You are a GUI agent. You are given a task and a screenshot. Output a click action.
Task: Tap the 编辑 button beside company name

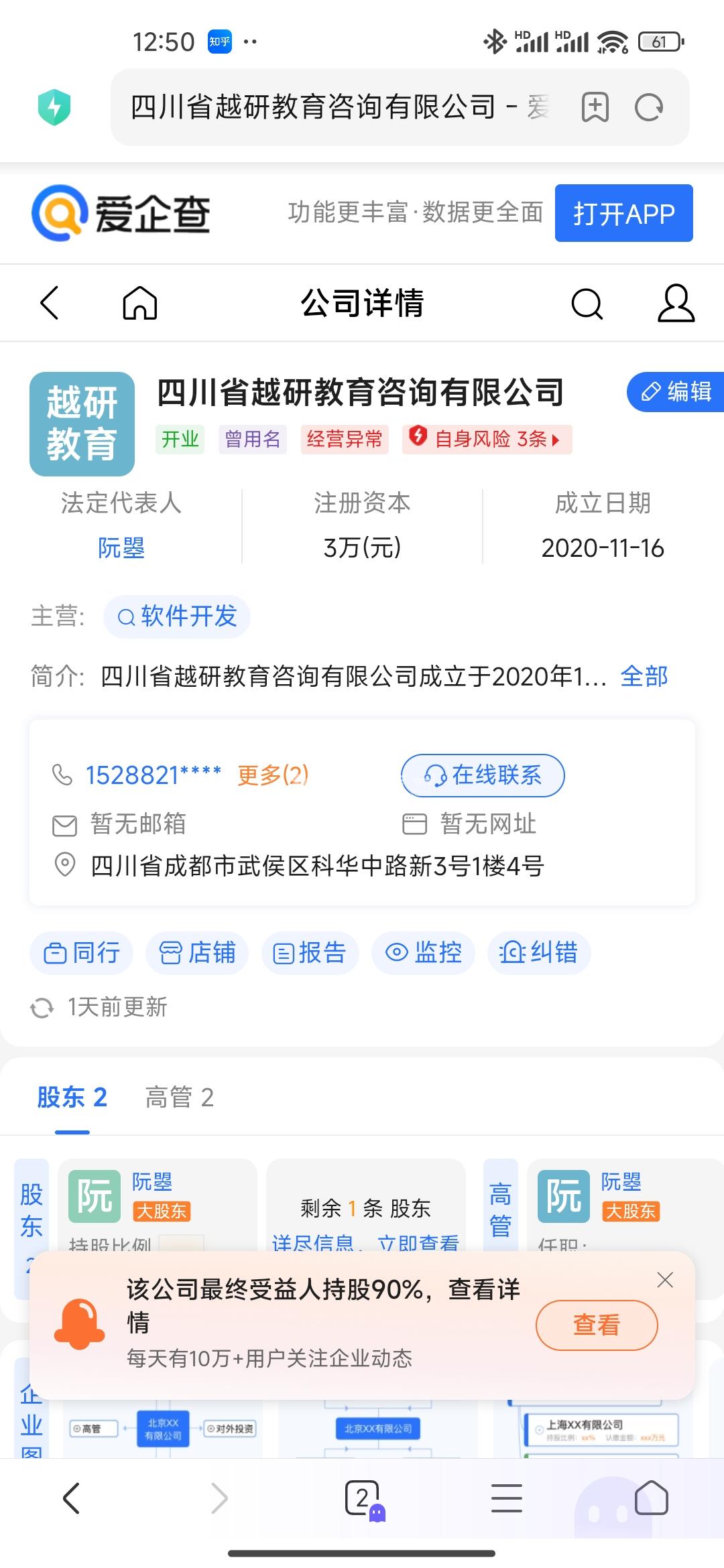click(x=676, y=391)
